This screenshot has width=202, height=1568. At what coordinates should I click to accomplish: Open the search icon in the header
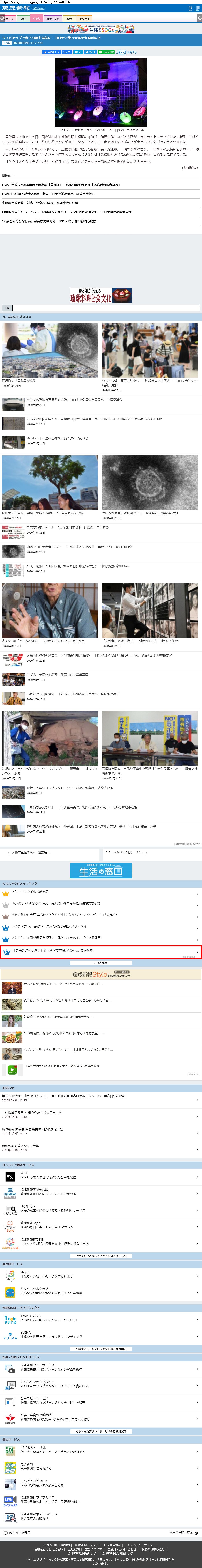click(x=190, y=8)
